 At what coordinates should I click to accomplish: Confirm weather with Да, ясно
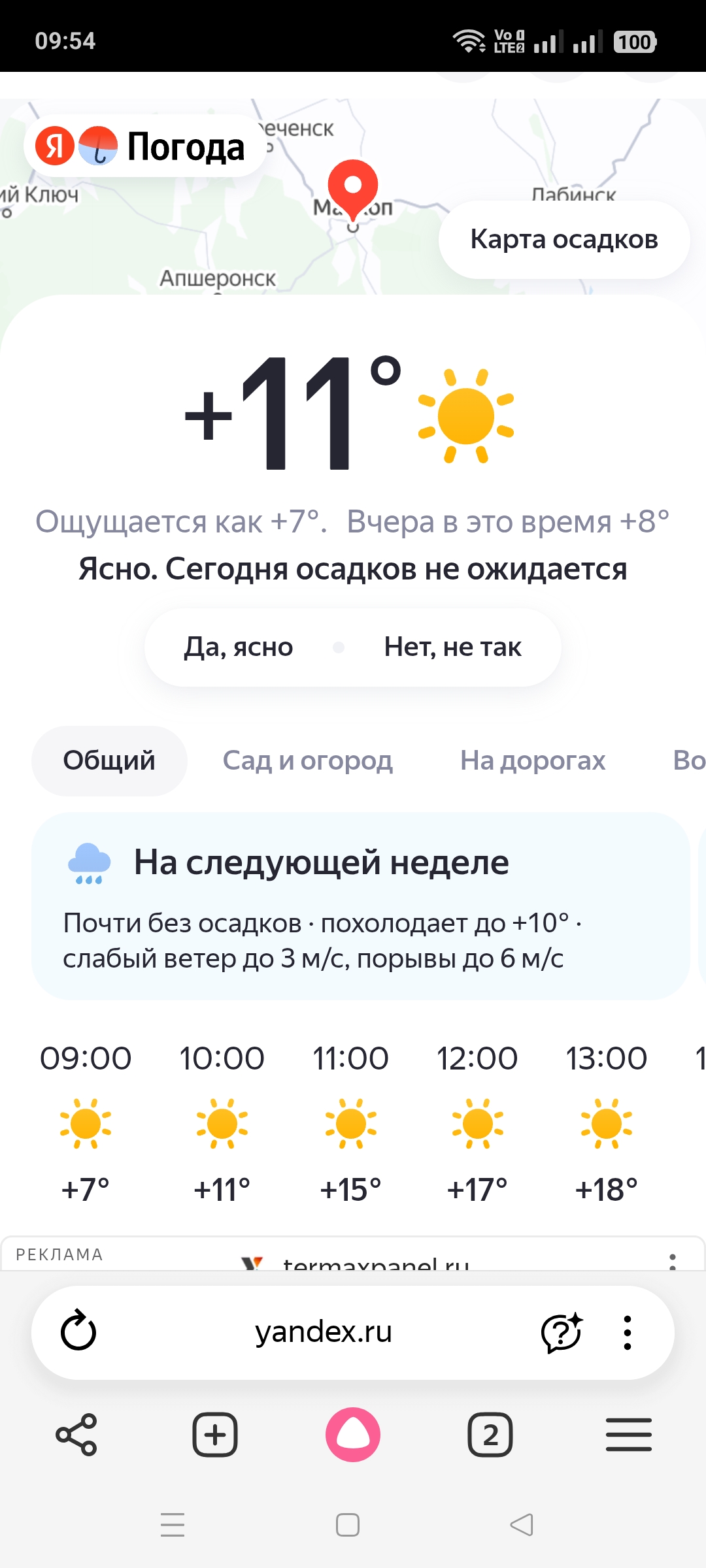[x=239, y=647]
